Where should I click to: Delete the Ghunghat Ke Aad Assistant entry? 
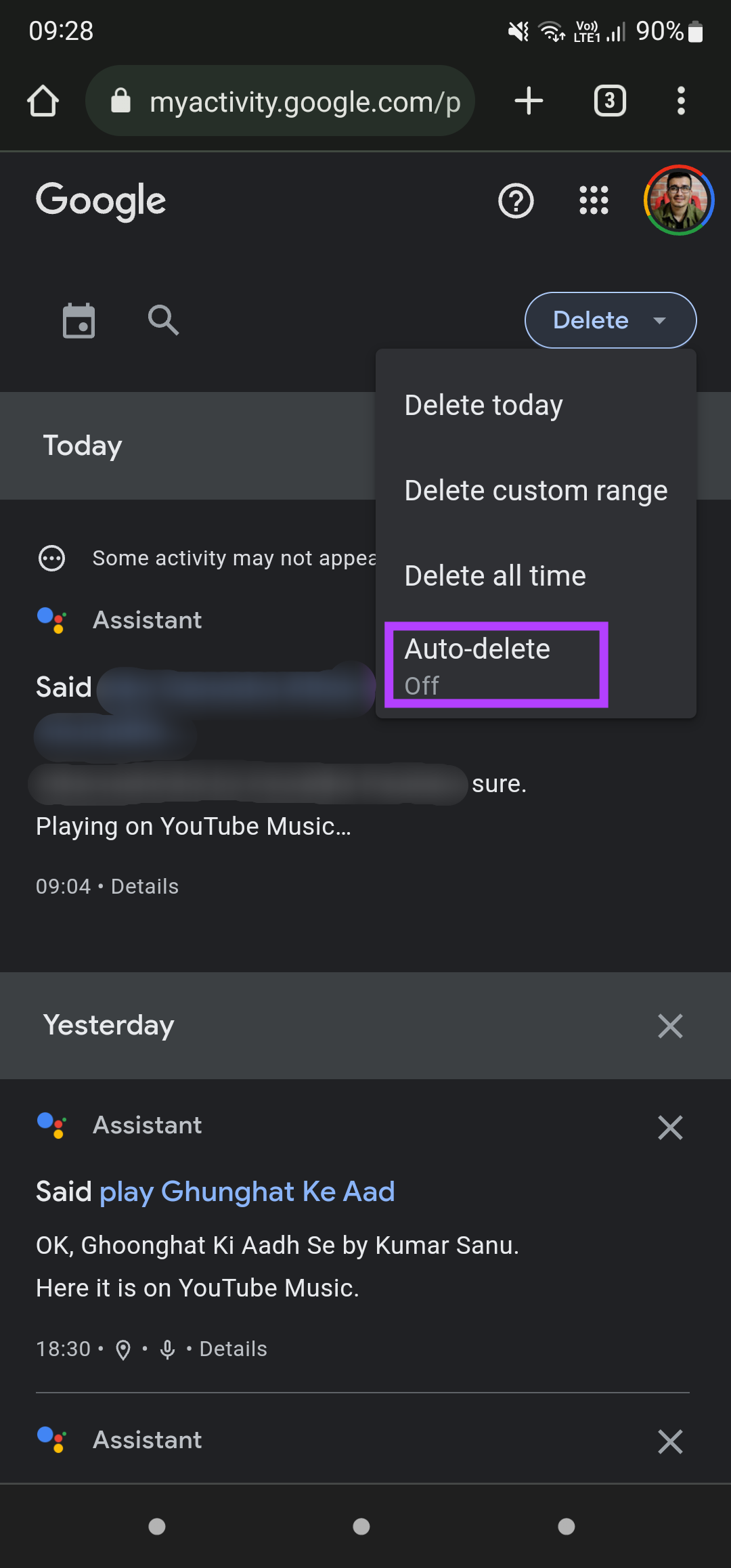[670, 1127]
